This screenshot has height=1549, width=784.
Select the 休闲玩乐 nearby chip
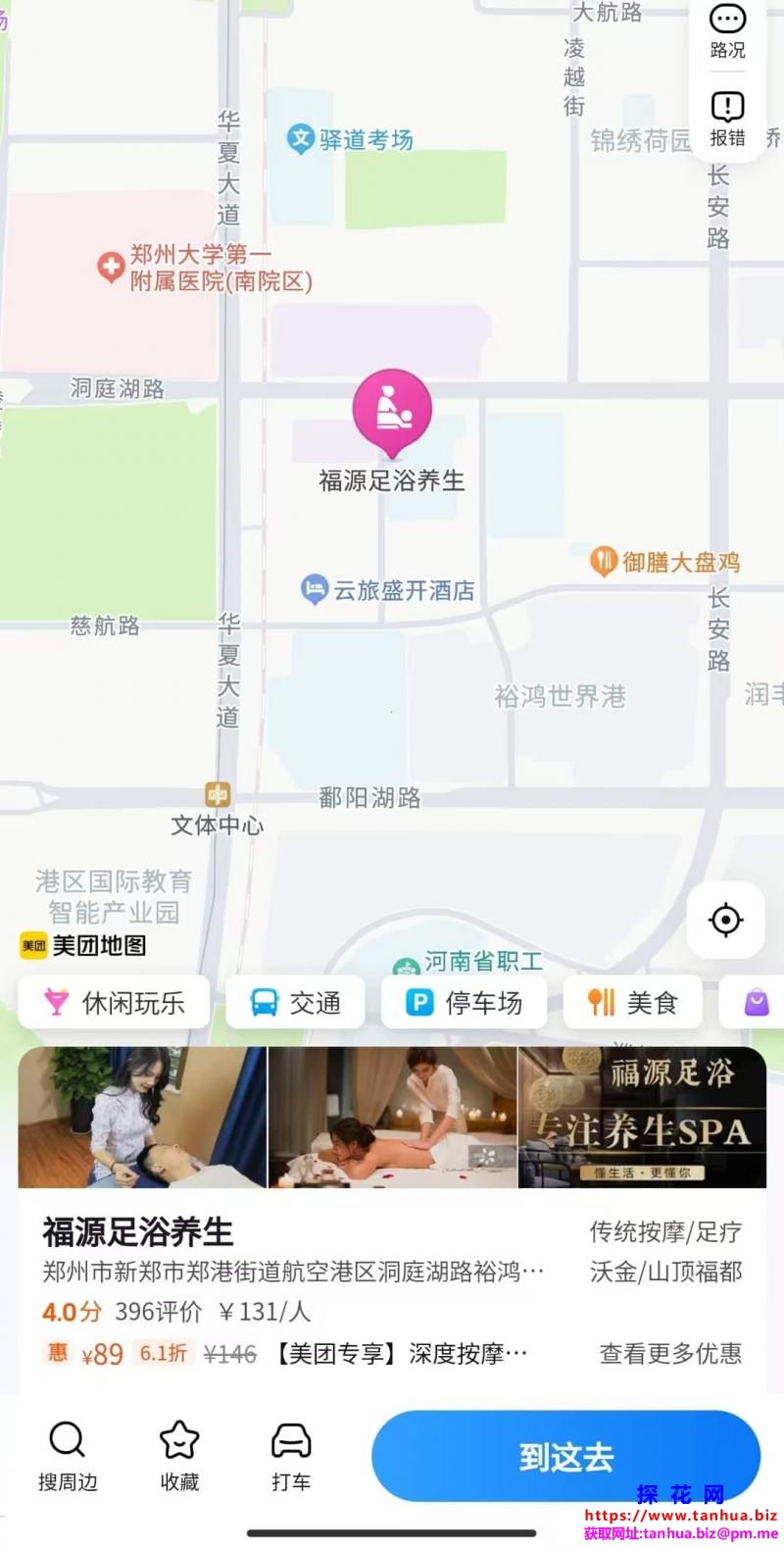(x=114, y=1002)
